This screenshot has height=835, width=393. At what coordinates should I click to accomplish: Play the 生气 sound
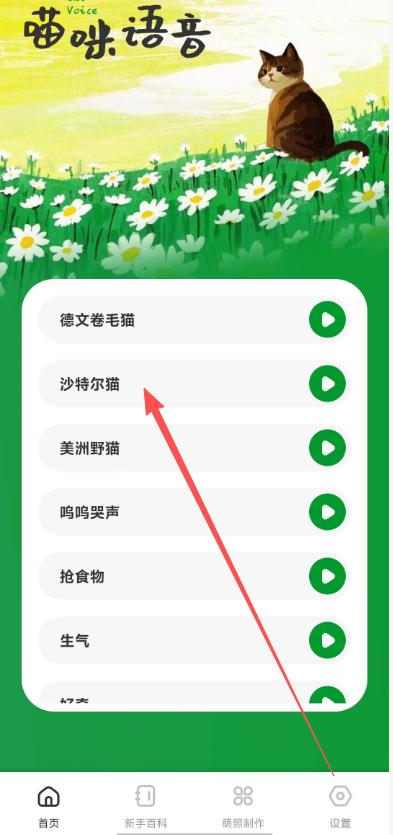[x=328, y=640]
